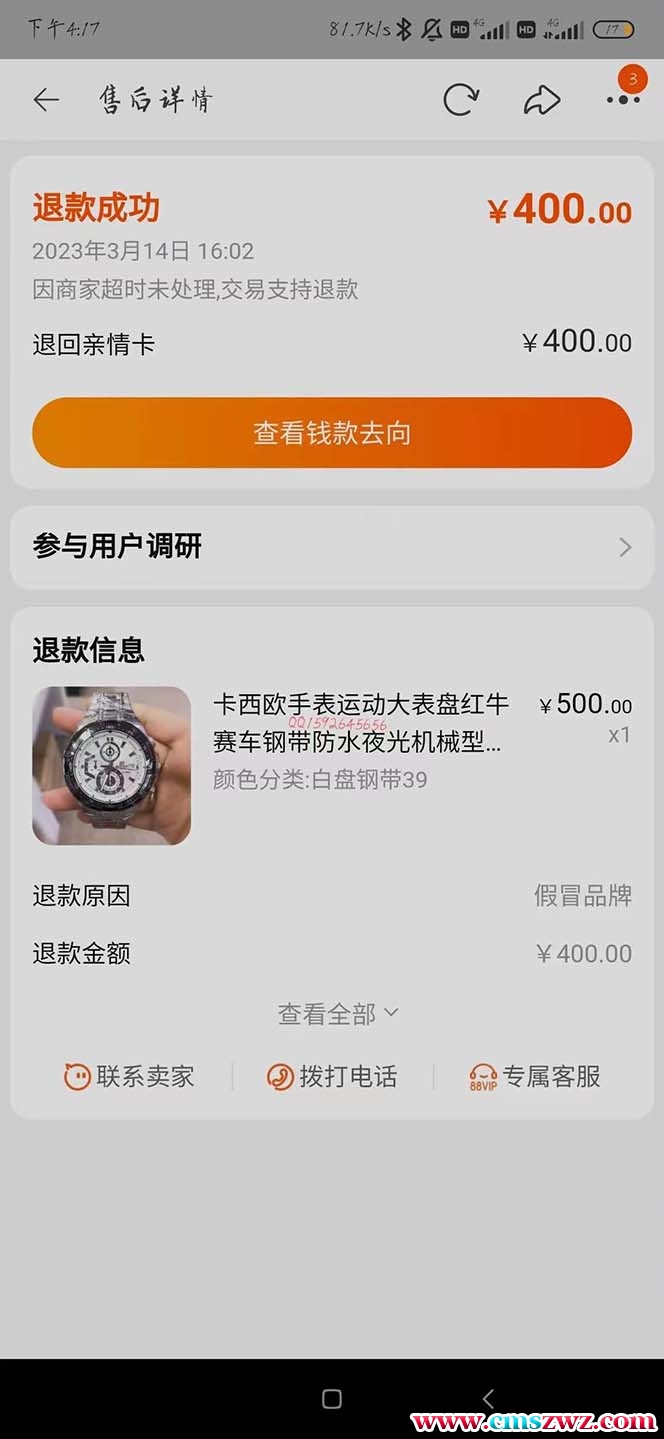Tap system recent apps square button
The height and width of the screenshot is (1439, 664).
(x=332, y=1398)
